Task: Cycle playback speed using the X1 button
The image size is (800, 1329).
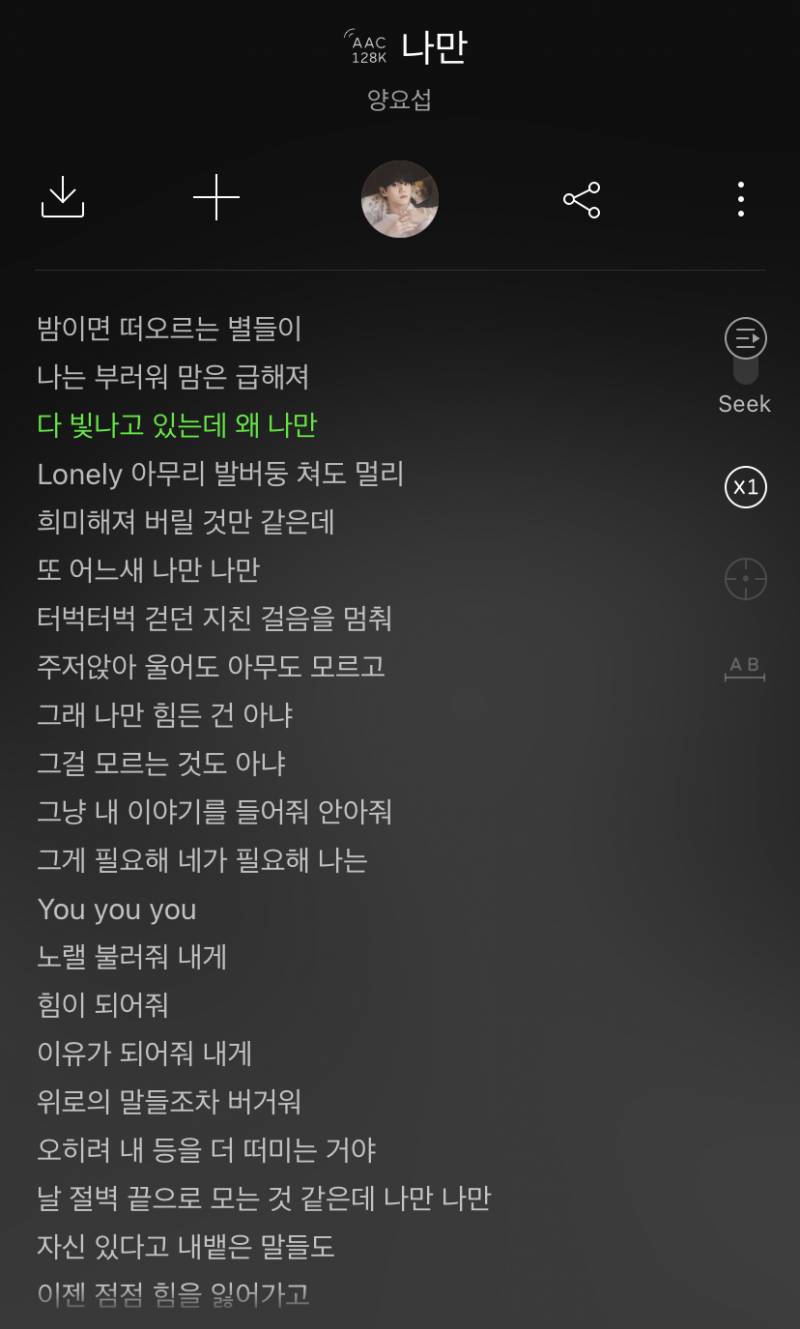Action: pos(743,489)
